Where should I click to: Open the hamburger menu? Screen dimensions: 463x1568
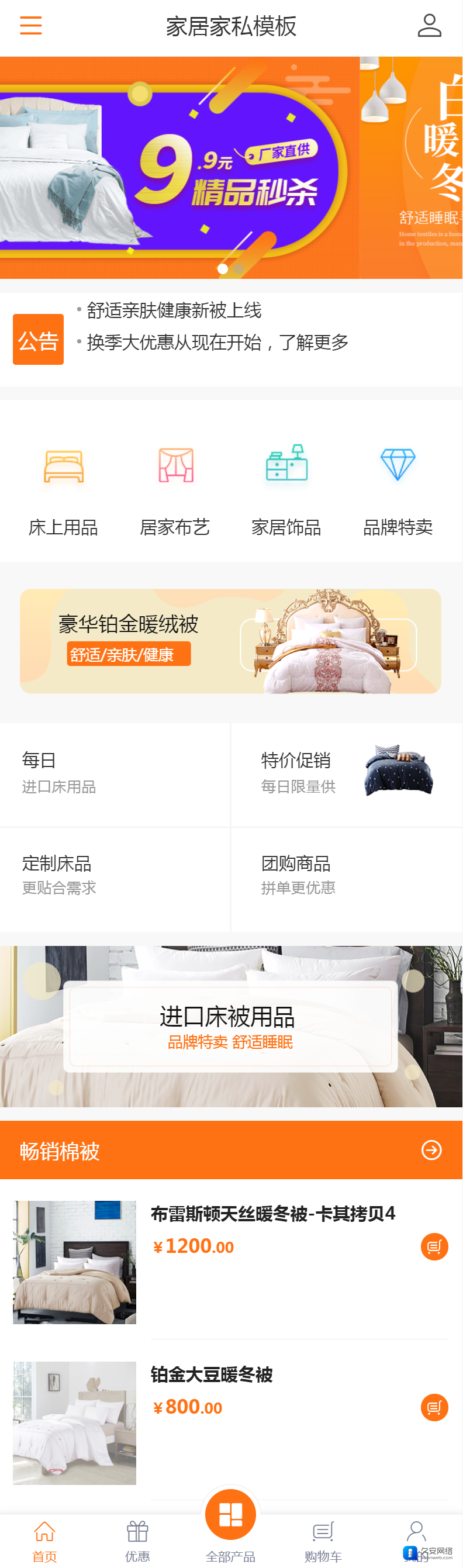30,26
